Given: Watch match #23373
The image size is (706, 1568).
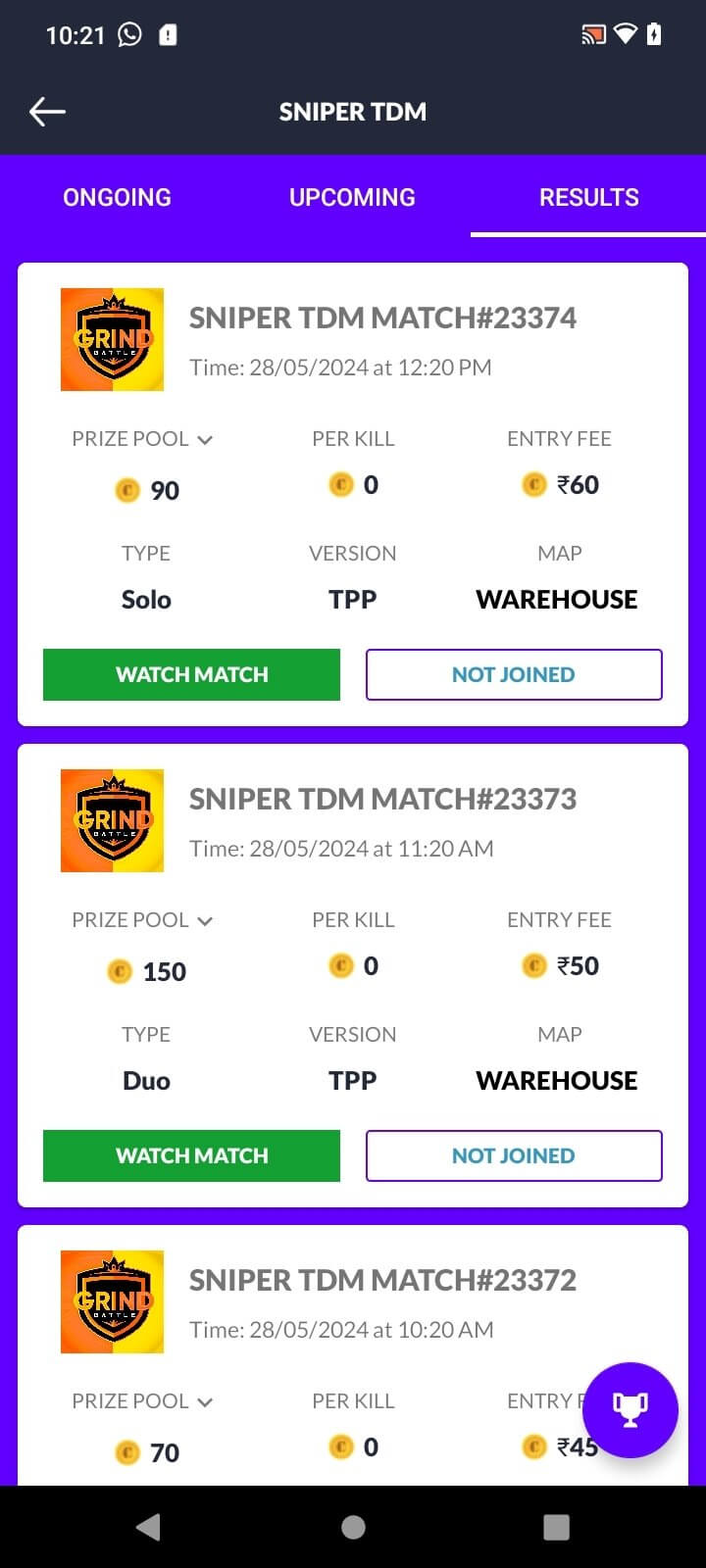Looking at the screenshot, I should coord(191,1155).
